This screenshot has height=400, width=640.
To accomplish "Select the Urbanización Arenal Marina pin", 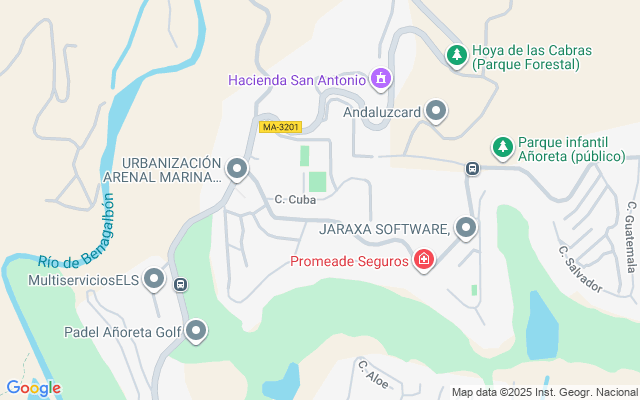I will 237,170.
